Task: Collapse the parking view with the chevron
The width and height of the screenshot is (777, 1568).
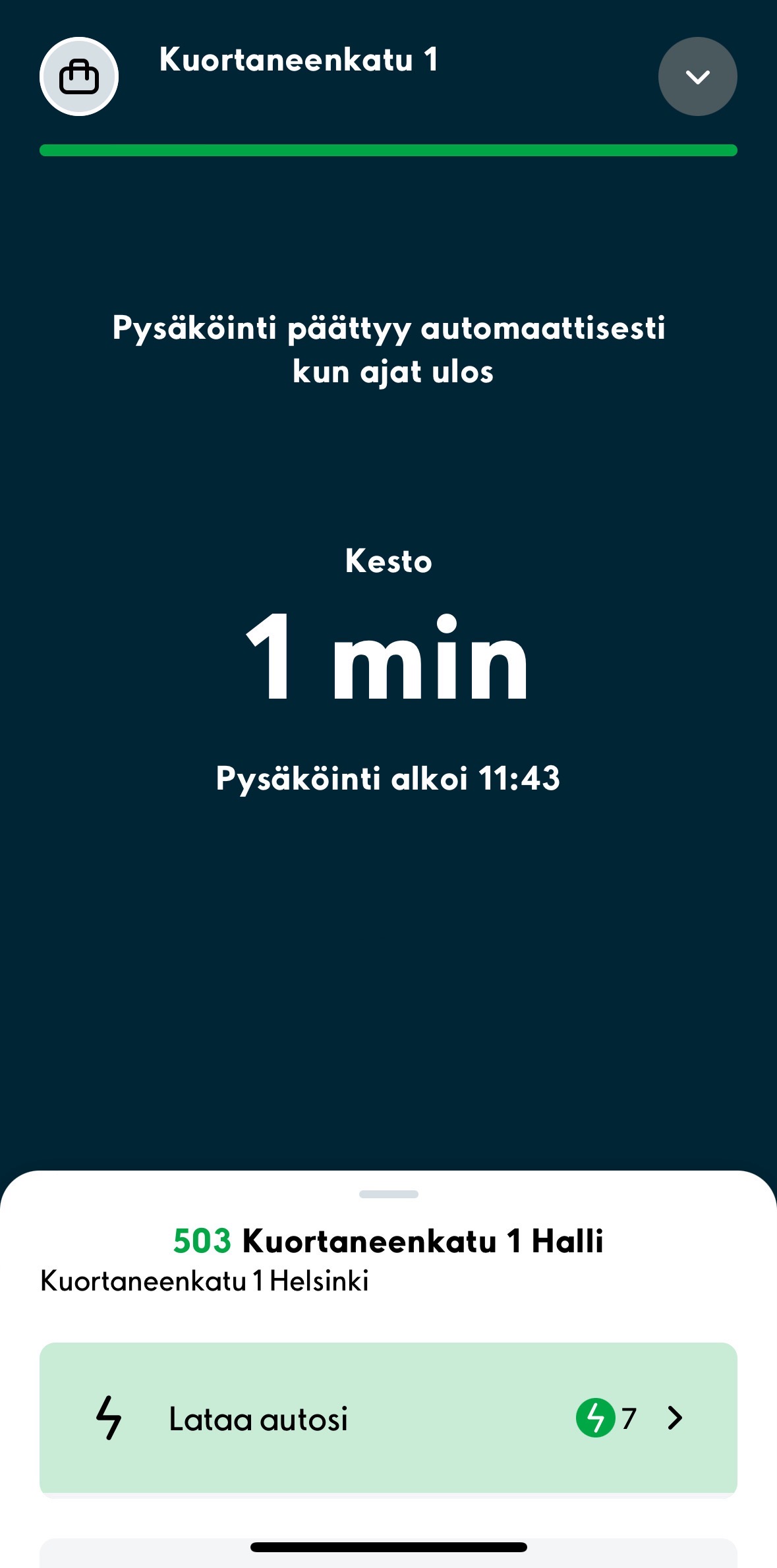Action: point(697,76)
